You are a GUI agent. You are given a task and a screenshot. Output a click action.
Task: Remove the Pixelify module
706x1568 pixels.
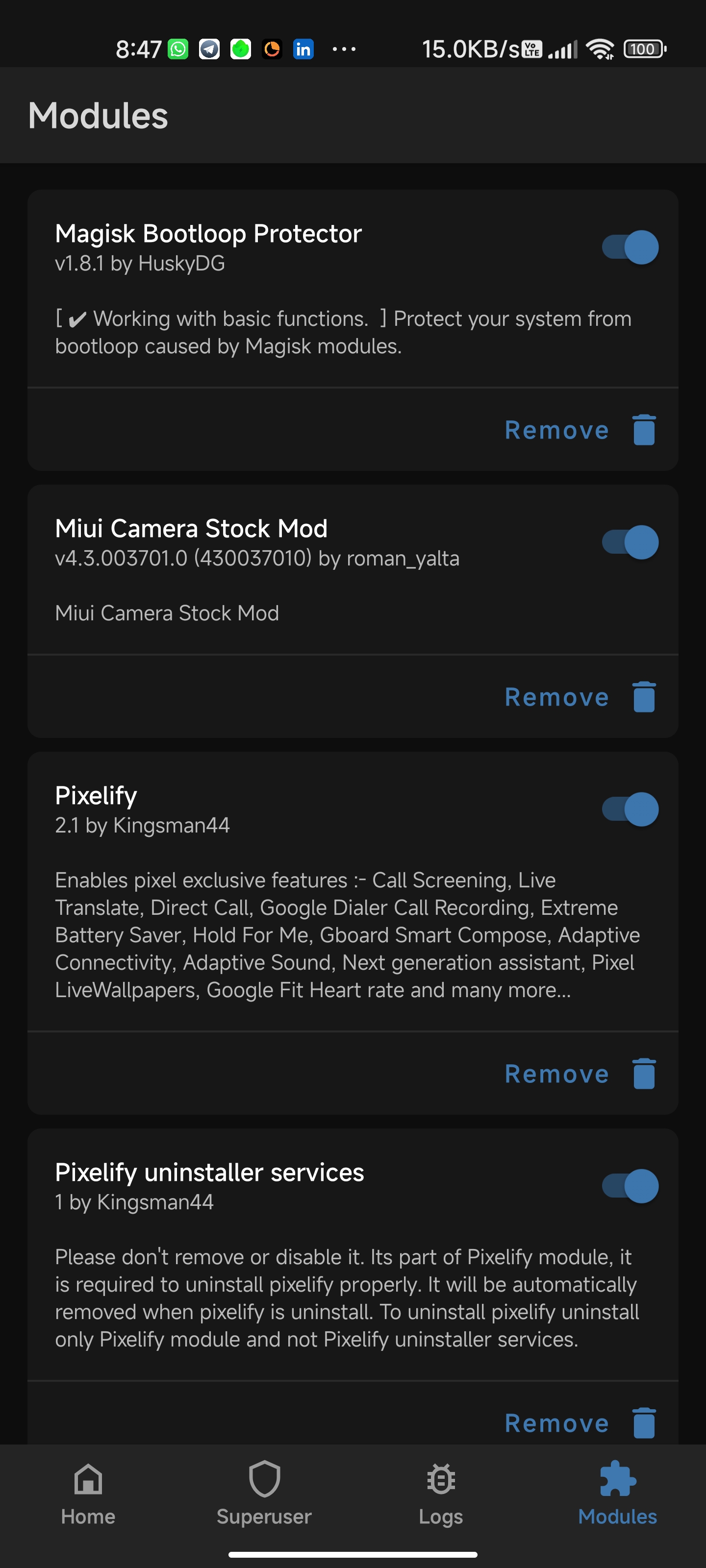click(580, 1074)
